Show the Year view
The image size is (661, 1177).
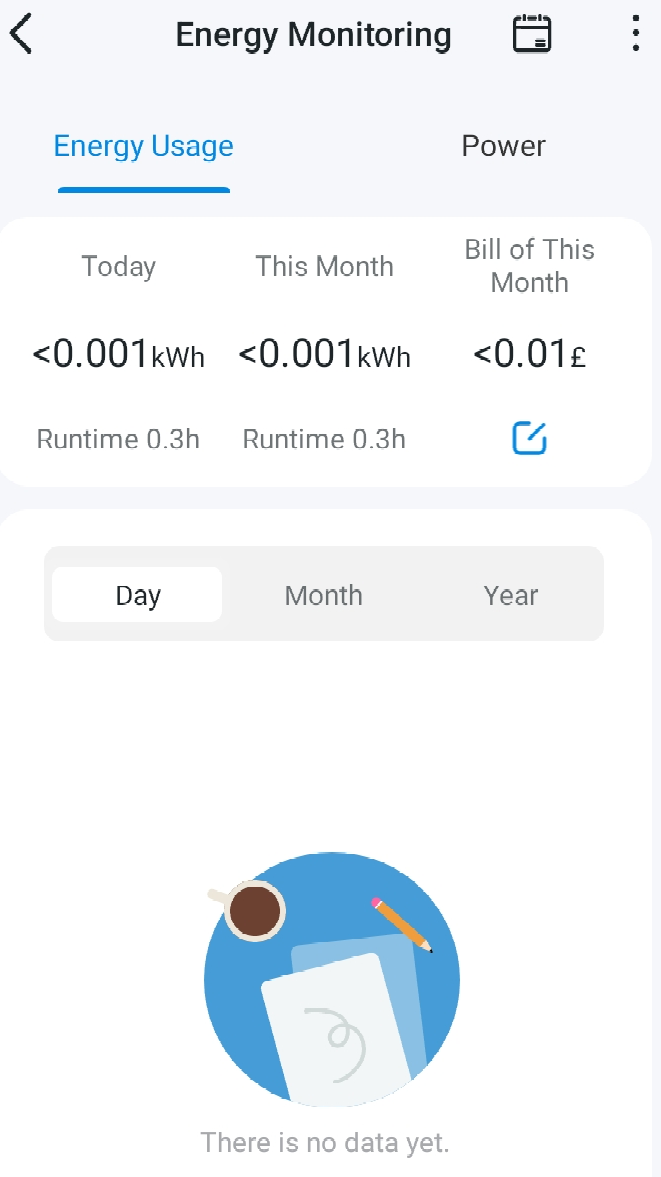[510, 595]
